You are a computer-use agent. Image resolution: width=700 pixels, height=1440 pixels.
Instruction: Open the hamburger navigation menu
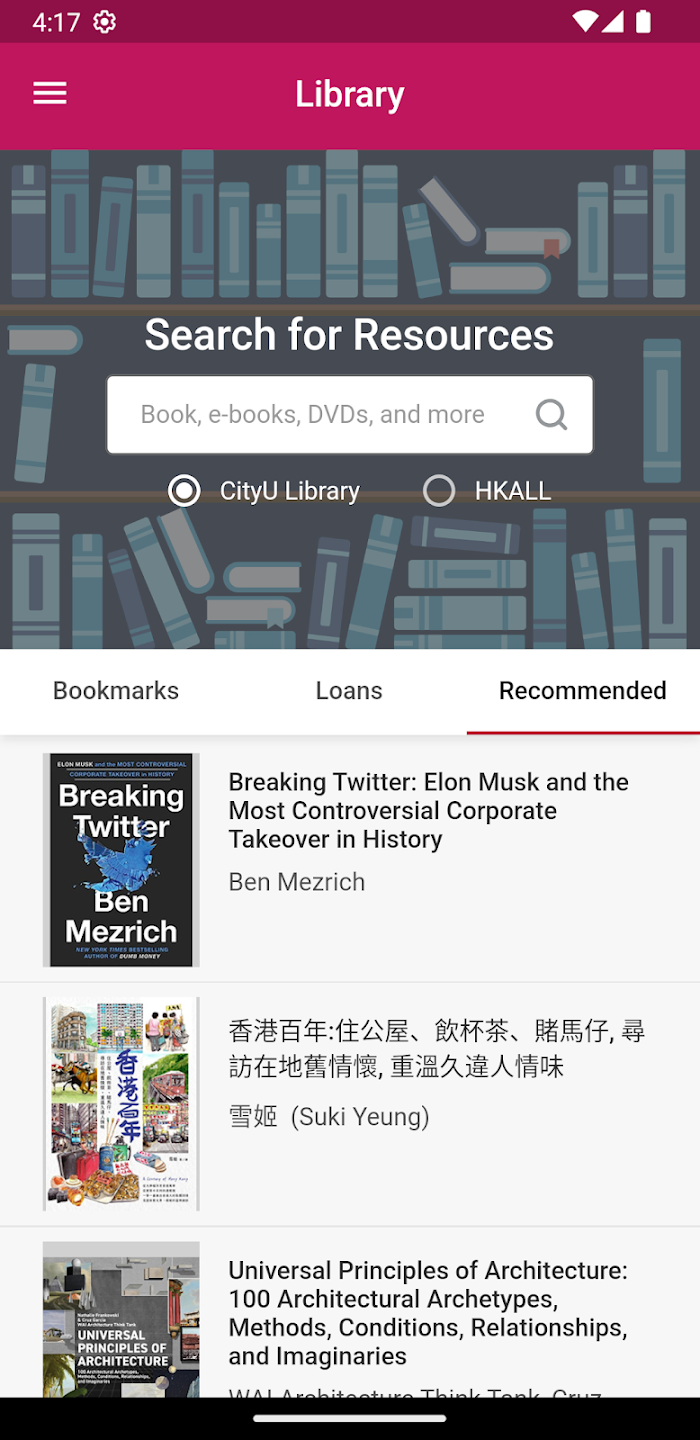[x=50, y=94]
